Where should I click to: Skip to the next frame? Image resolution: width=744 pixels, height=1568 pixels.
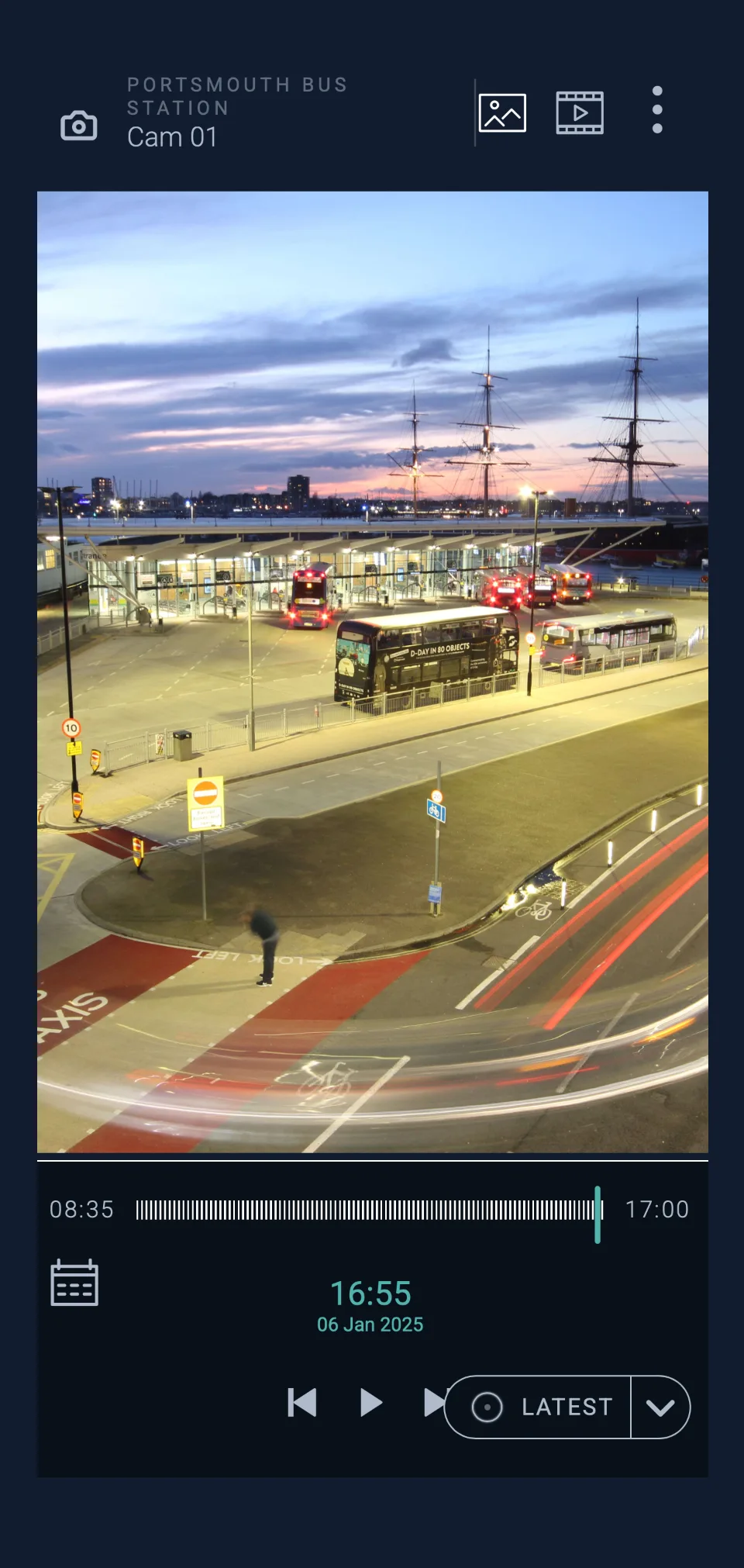tap(433, 1403)
